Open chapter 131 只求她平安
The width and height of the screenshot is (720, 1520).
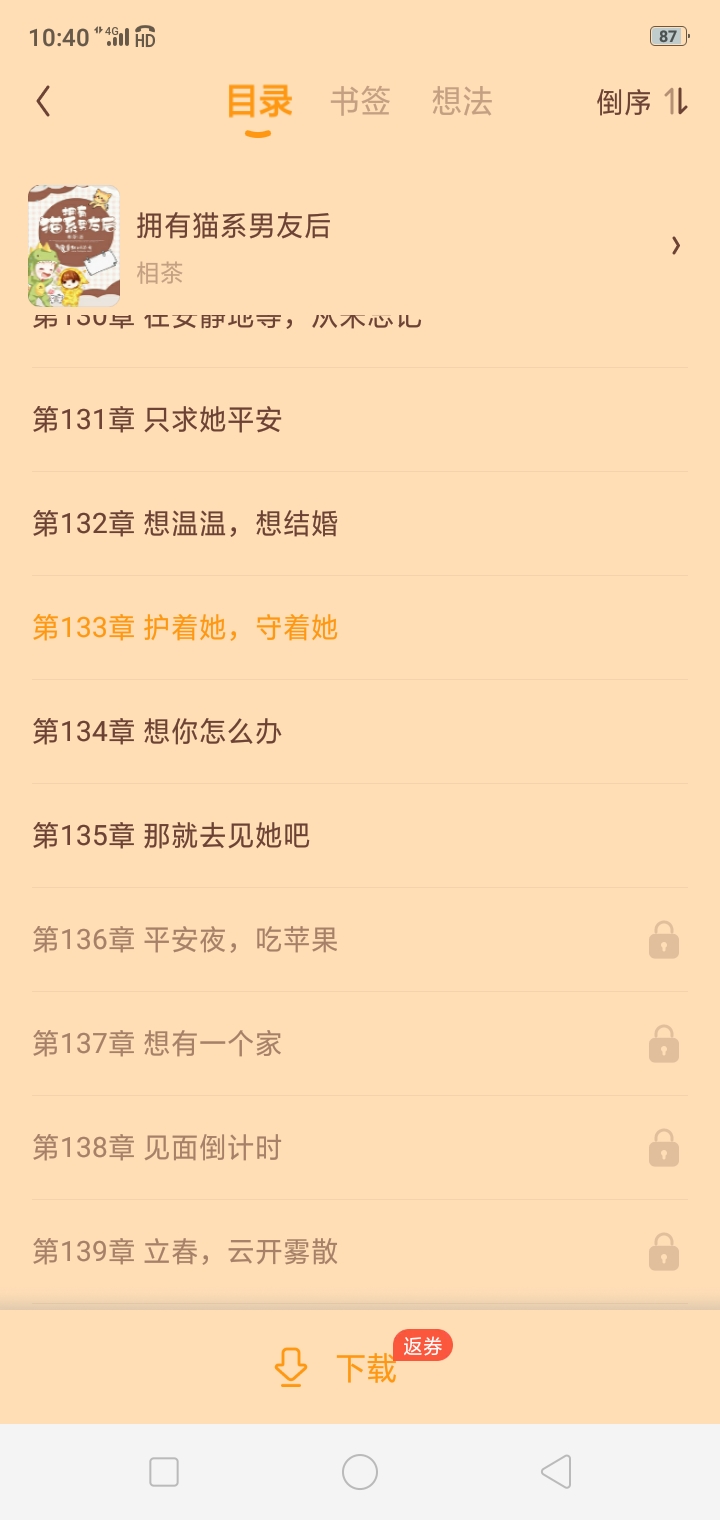click(x=360, y=420)
